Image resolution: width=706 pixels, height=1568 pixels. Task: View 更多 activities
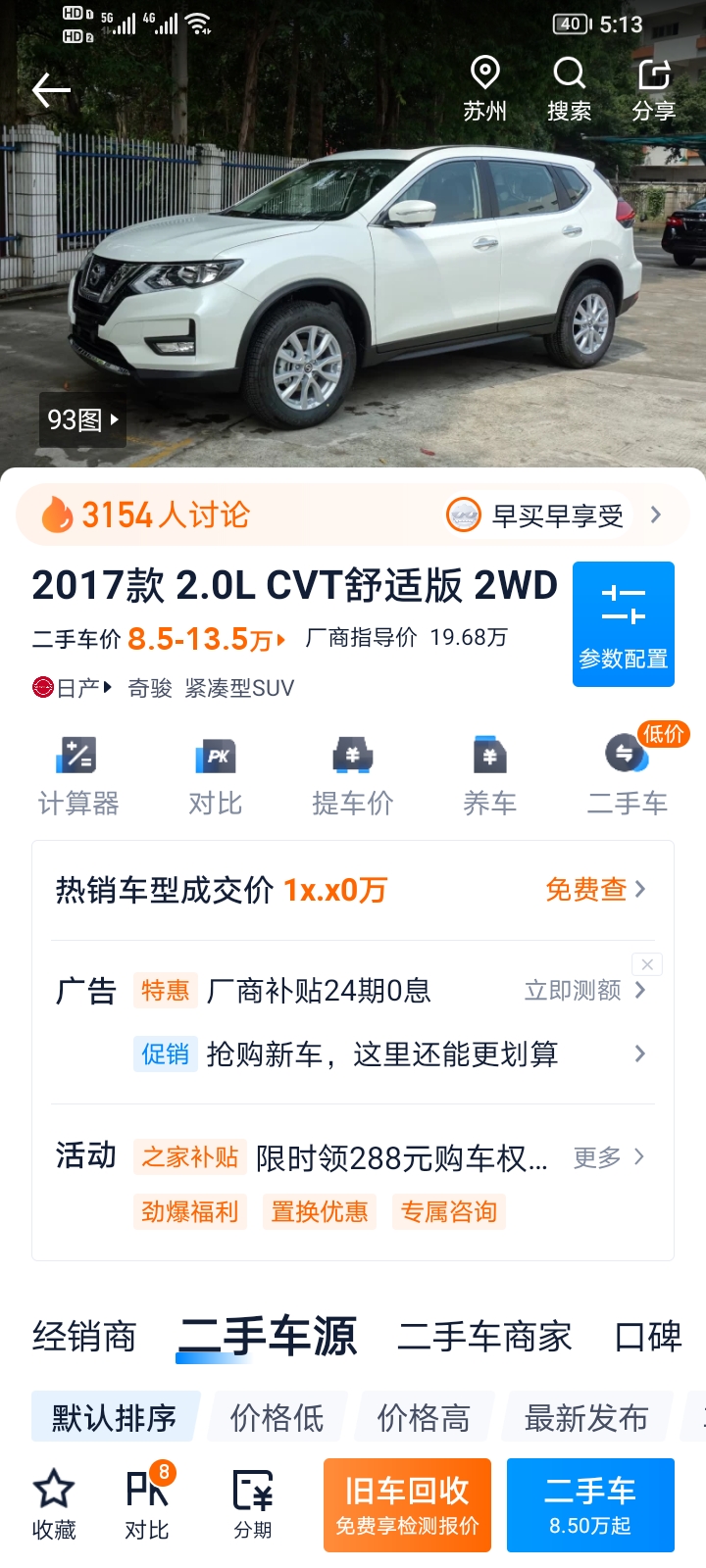[608, 1157]
